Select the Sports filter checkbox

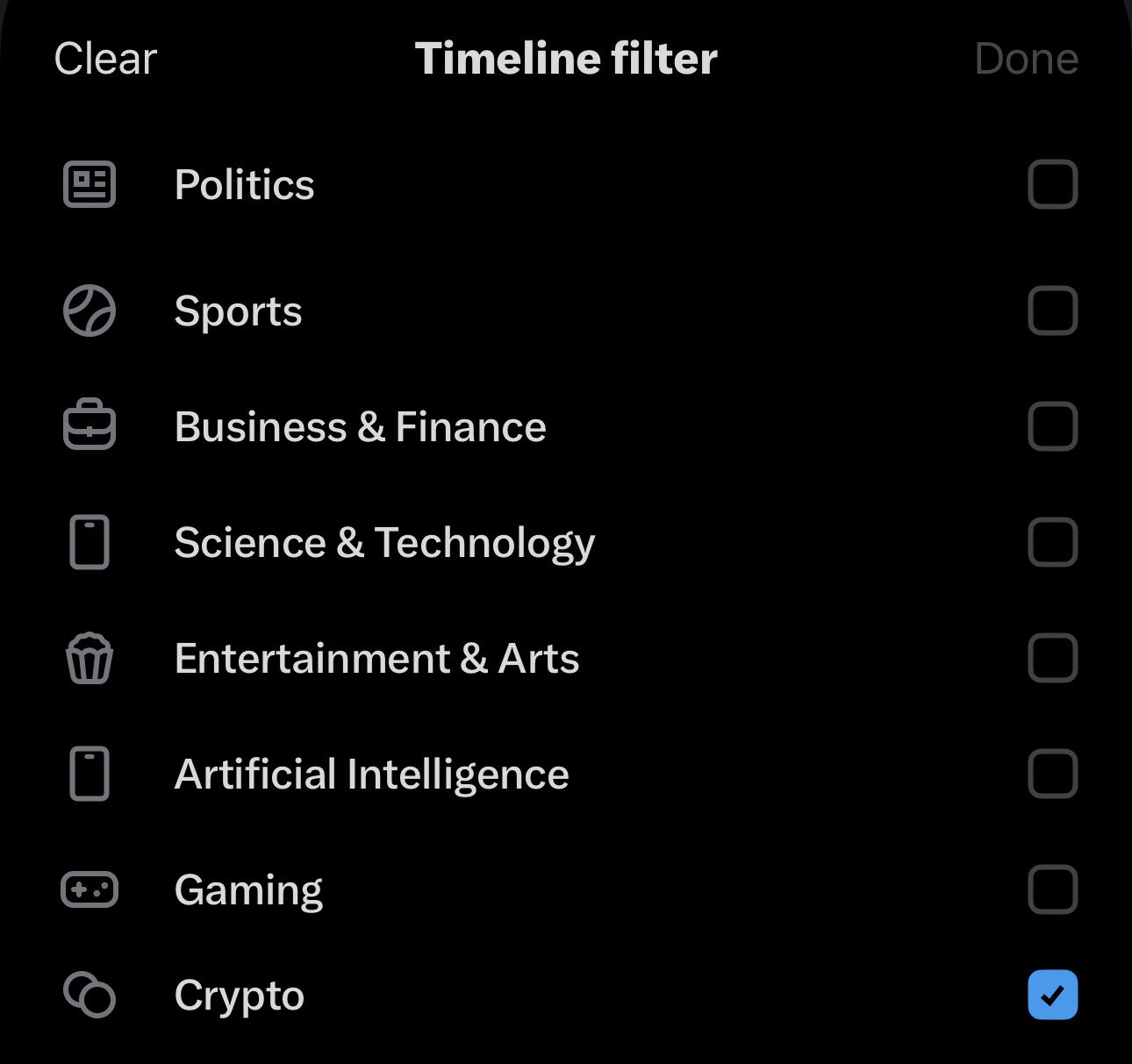pyautogui.click(x=1052, y=311)
